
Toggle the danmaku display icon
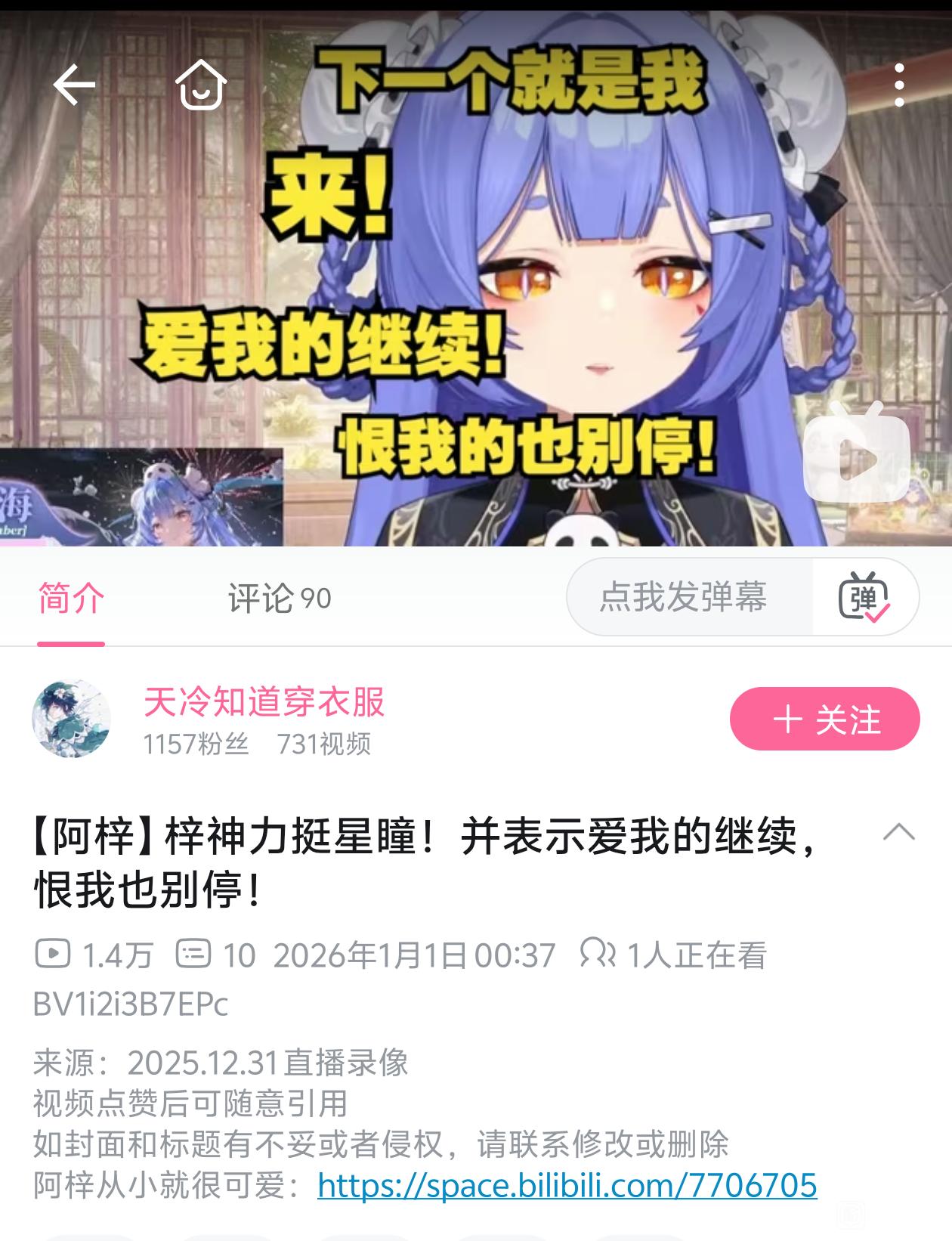pos(864,597)
